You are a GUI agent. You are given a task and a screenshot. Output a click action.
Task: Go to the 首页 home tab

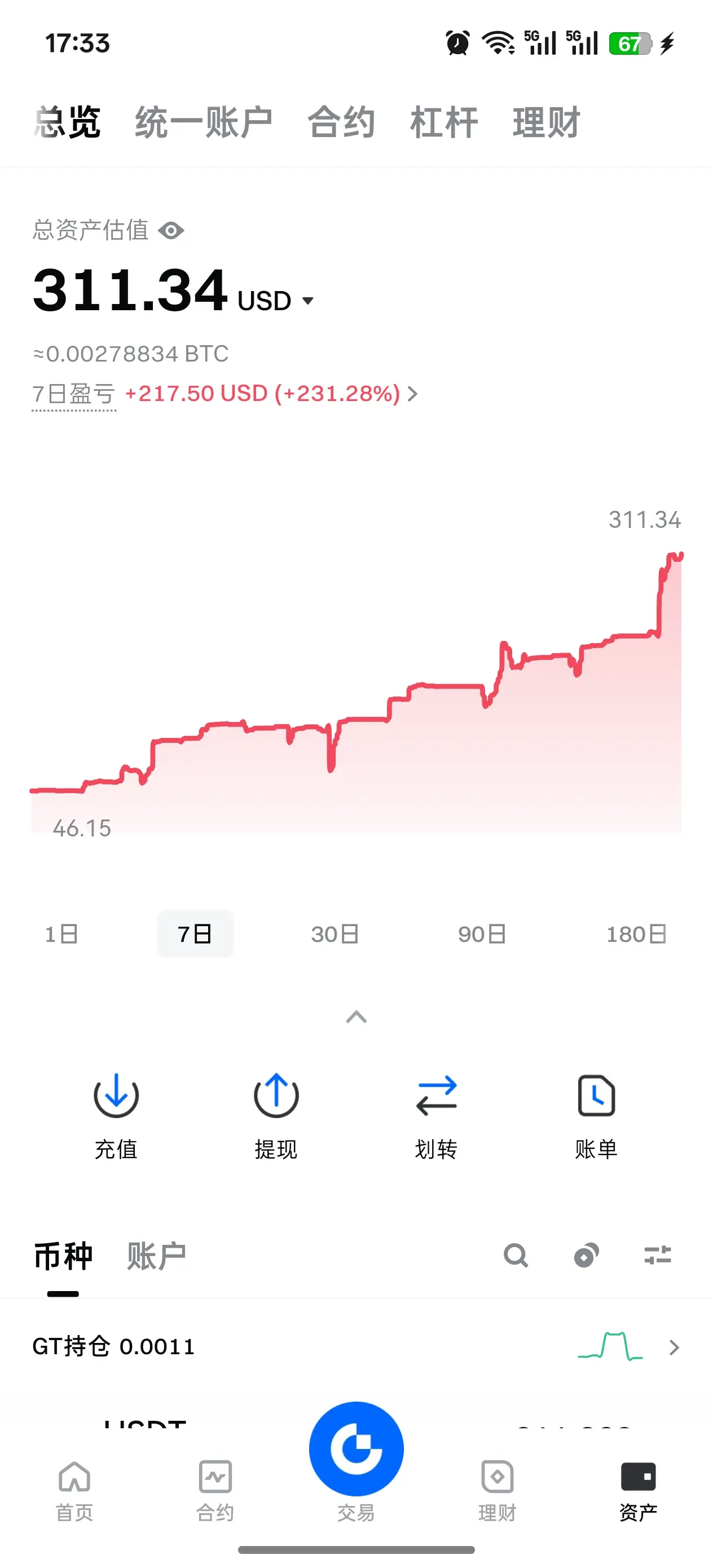click(74, 1491)
